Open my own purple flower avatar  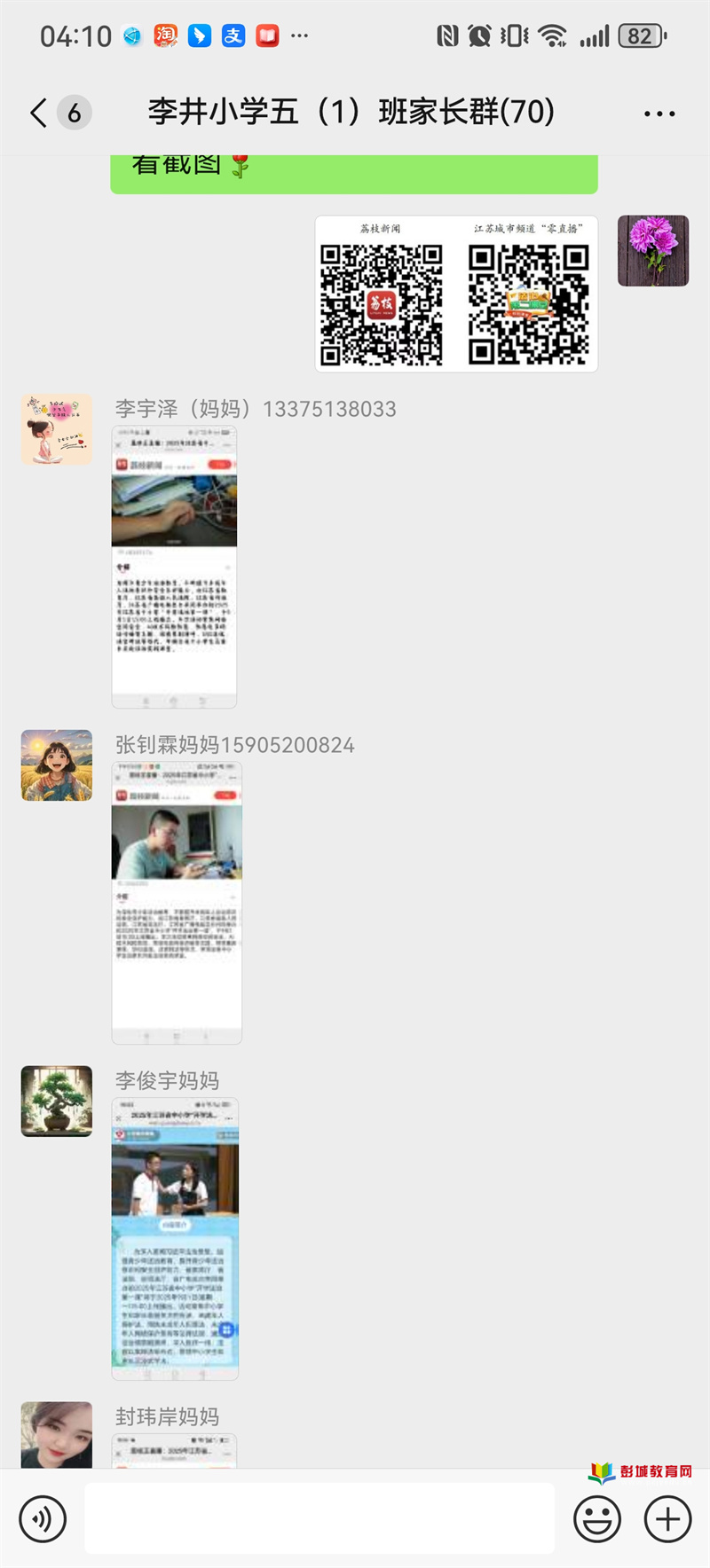coord(653,250)
